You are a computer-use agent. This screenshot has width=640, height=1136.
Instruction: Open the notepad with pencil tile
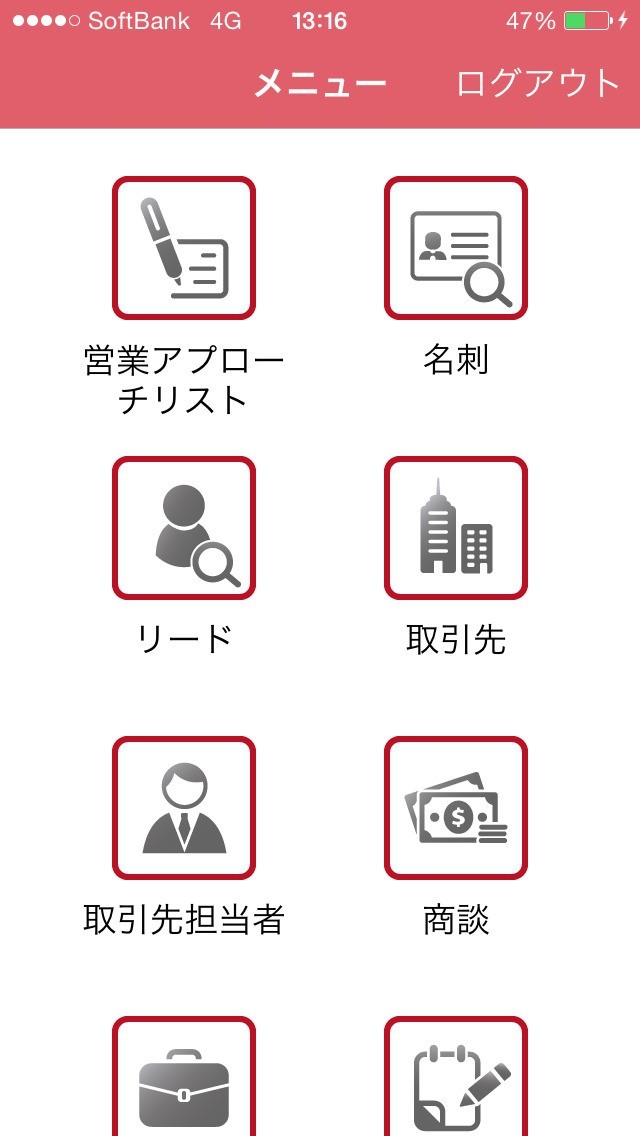coord(456,1080)
